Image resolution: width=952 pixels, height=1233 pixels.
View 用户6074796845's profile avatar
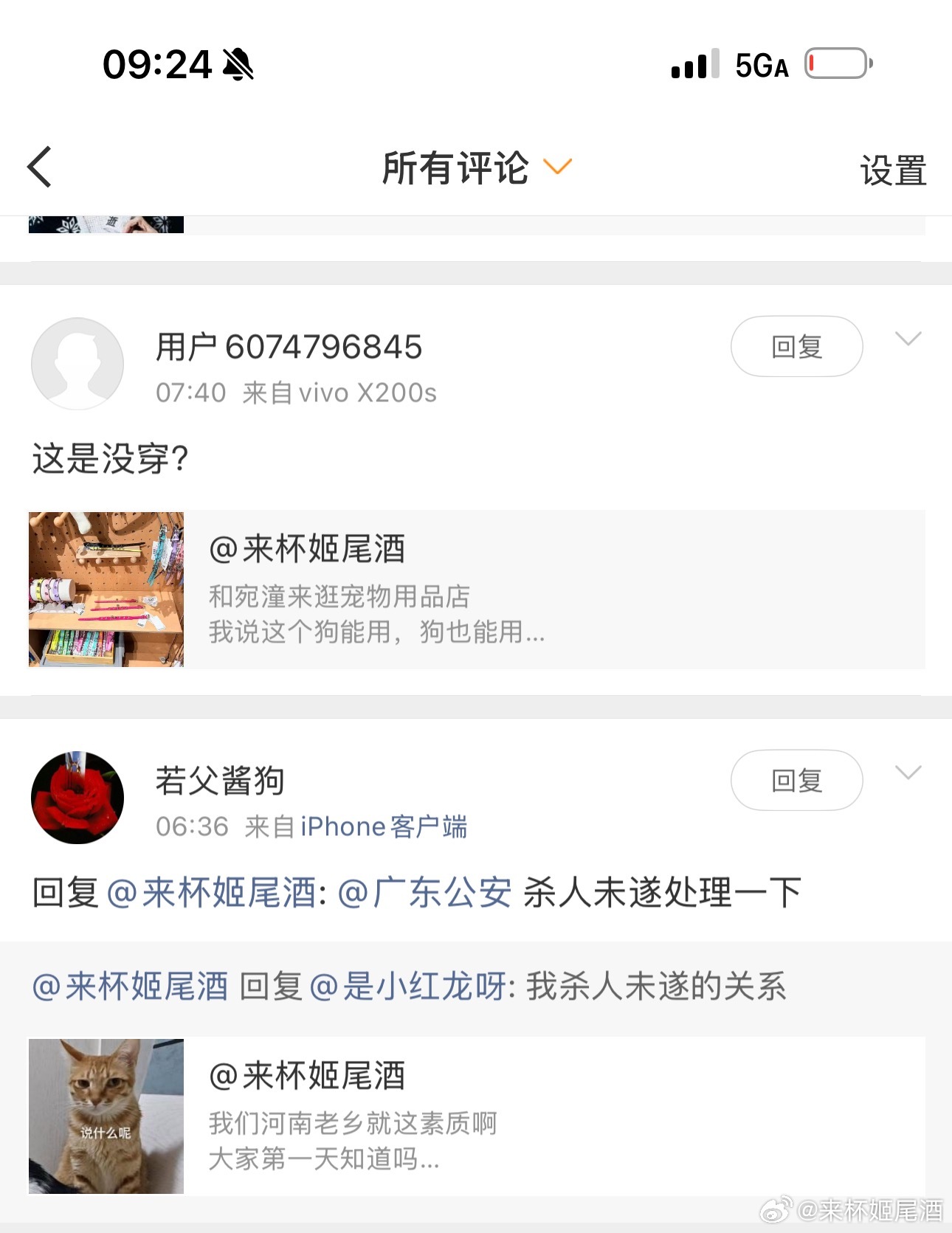tap(77, 364)
